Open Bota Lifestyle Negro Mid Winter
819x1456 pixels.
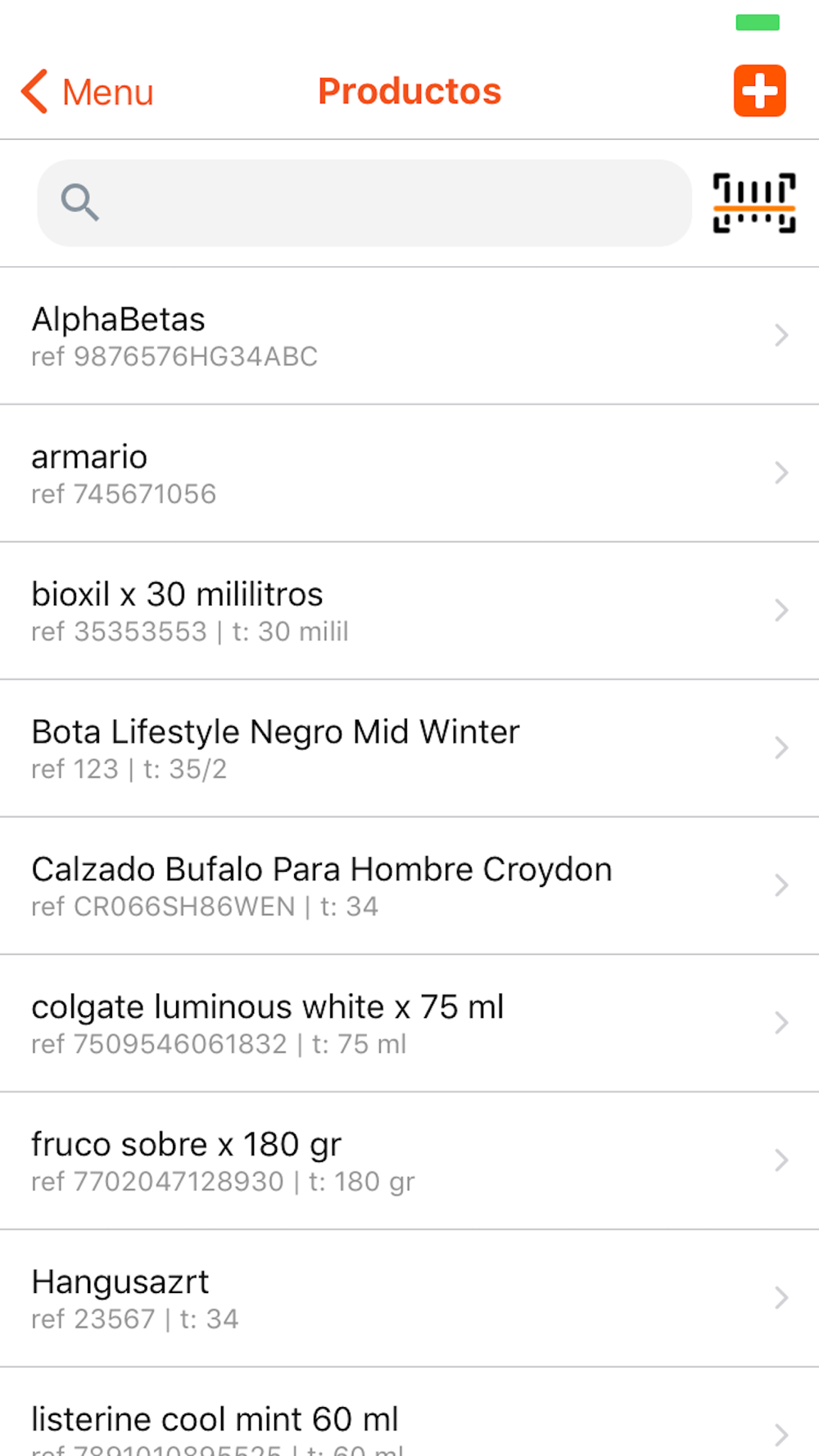click(409, 748)
